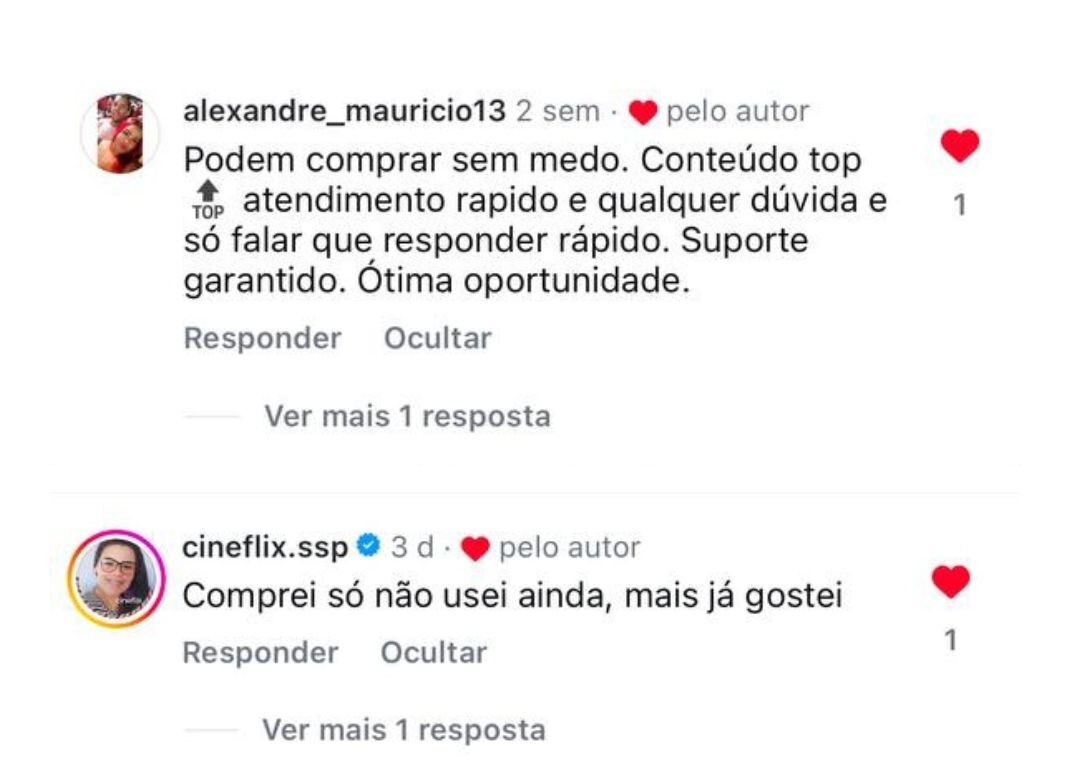Viewport: 1080px width, 778px height.
Task: Tap Ocultar under alexandre_mauricio13's comment
Action: click(438, 338)
